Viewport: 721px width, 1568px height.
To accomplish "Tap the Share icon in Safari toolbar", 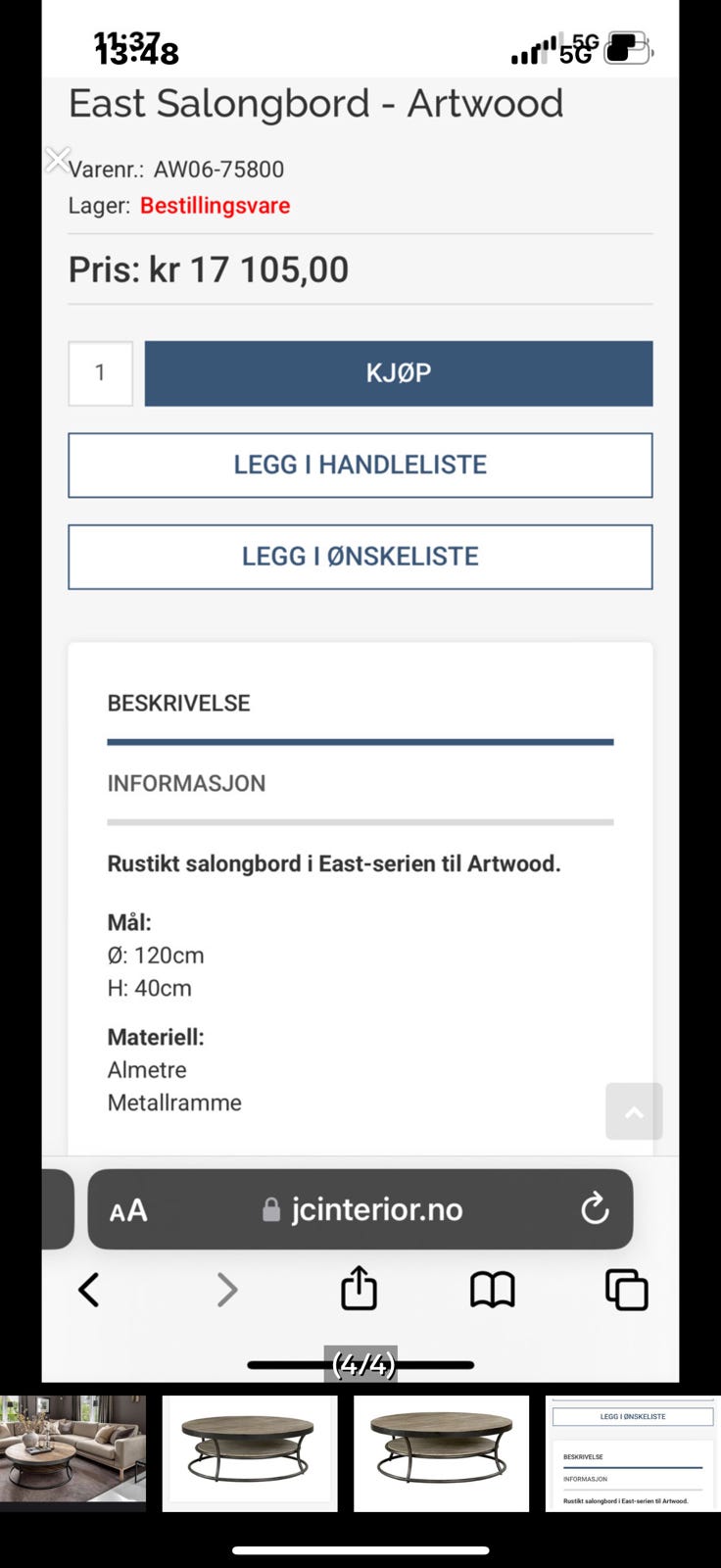I will point(359,1289).
